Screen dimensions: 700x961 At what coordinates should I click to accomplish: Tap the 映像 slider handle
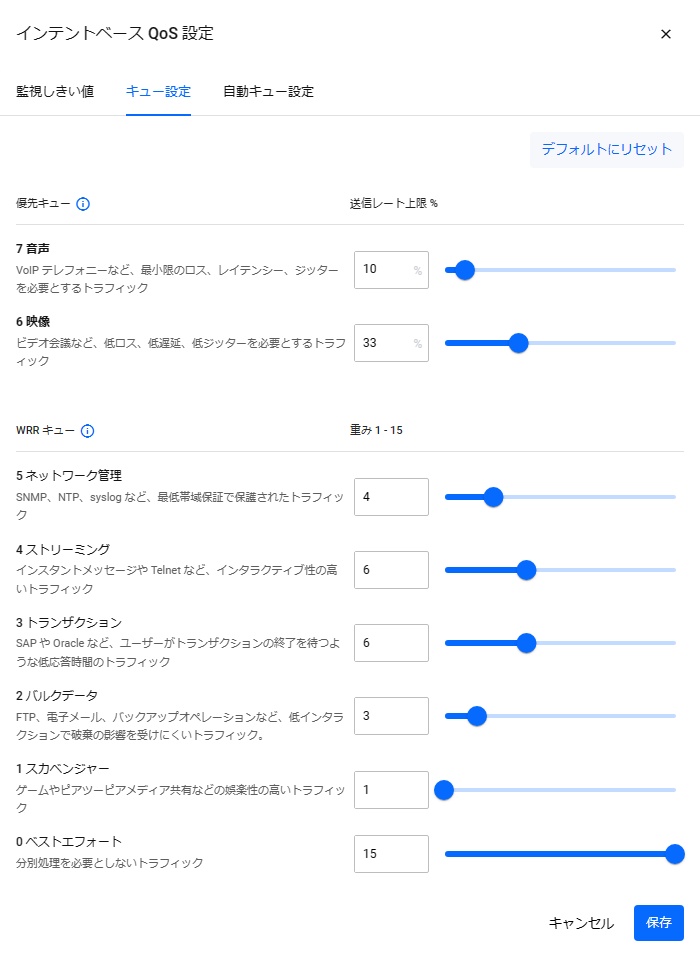coord(518,343)
